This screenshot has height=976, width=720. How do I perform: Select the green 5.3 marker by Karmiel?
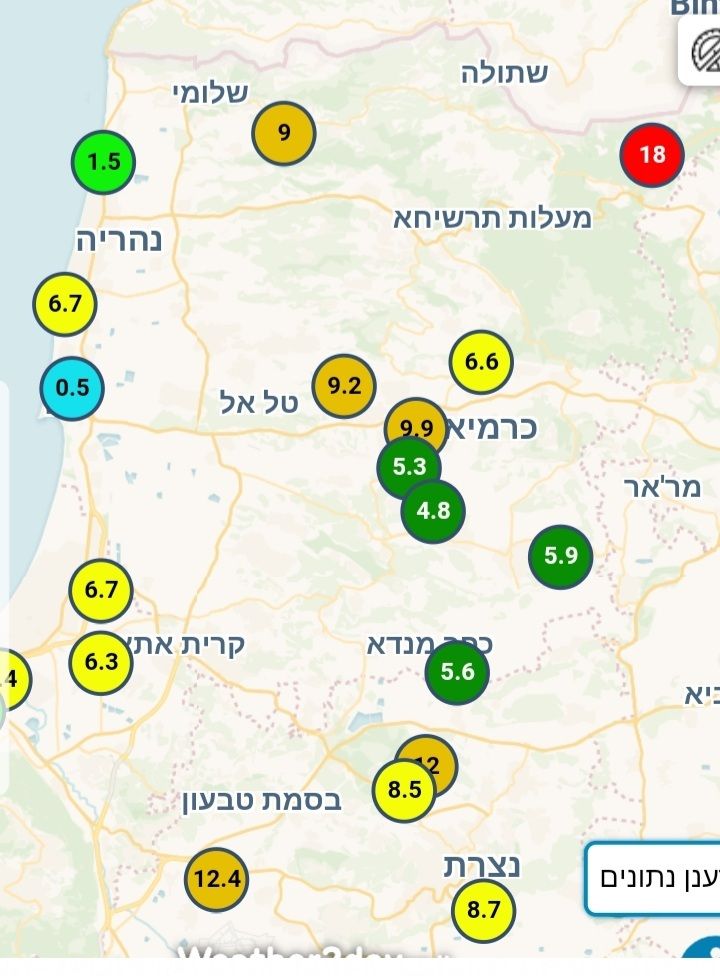click(409, 467)
